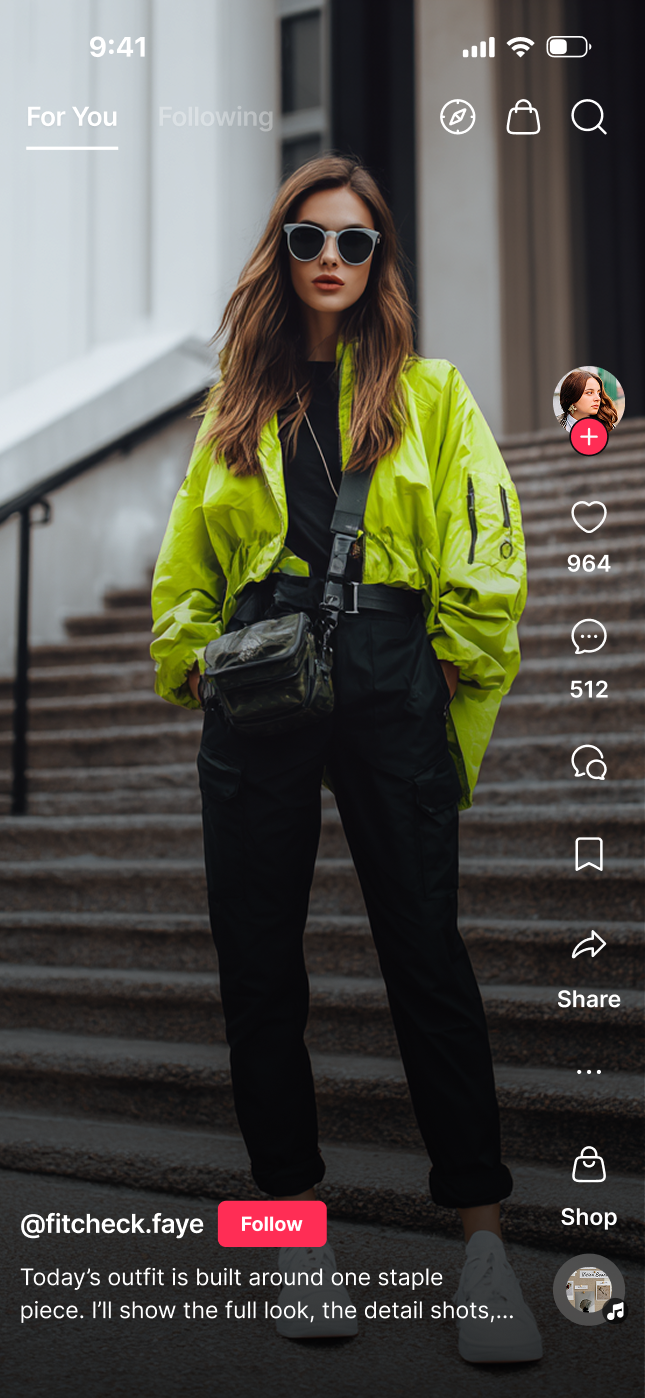This screenshot has width=645, height=1398.
Task: Open the @fitcheck.faye username link
Action: tap(112, 1224)
